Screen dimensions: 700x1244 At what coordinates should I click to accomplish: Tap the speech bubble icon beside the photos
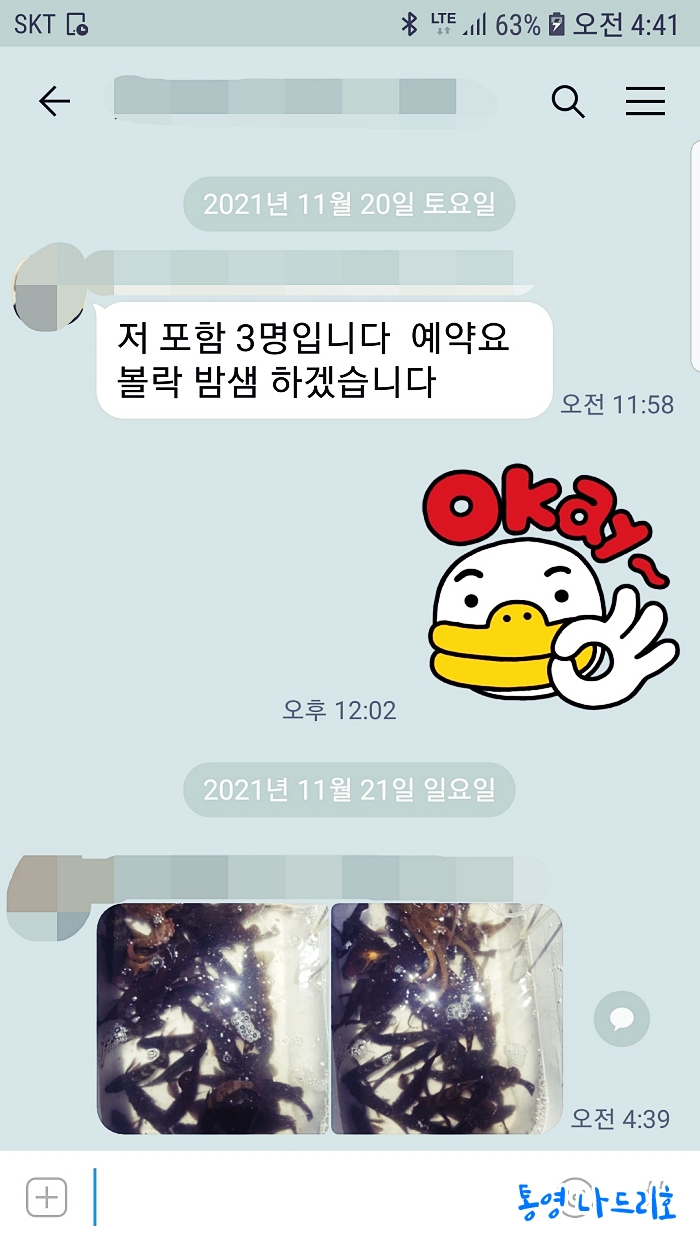621,1019
